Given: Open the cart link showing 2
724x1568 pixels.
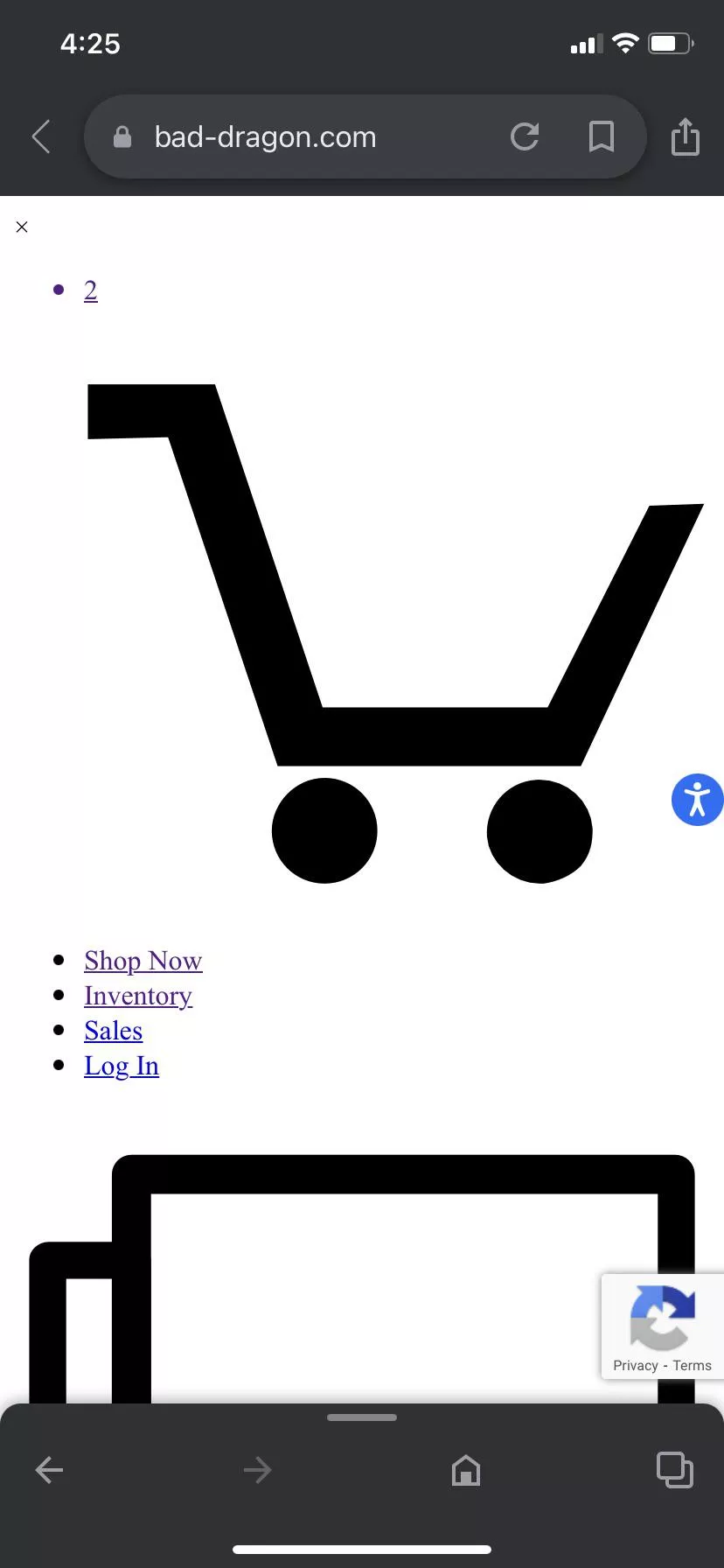Looking at the screenshot, I should coord(91,290).
